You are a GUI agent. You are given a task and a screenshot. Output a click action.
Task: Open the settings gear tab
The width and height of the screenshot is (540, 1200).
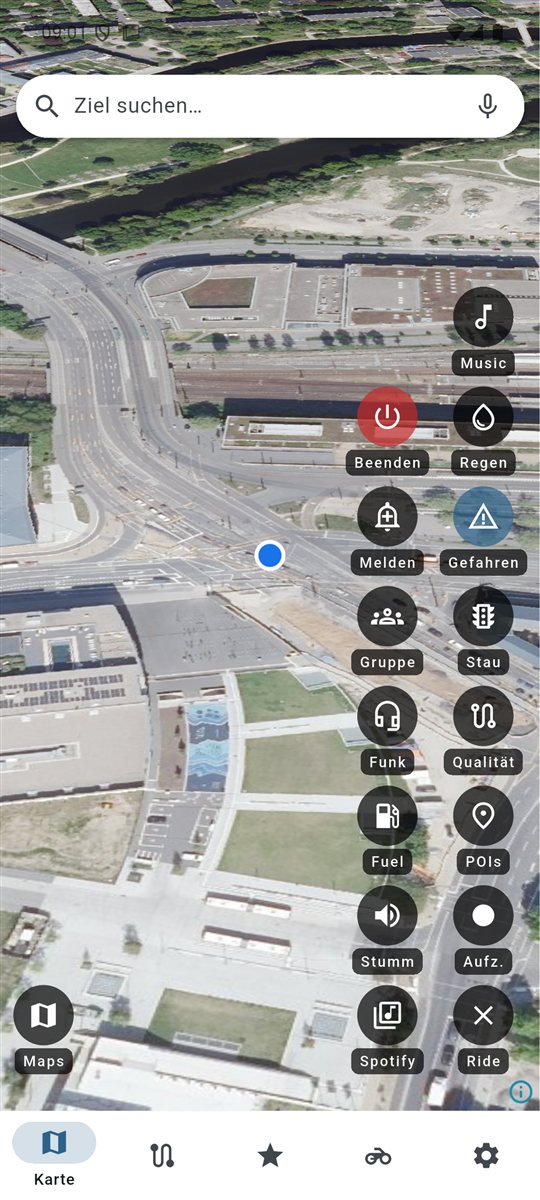[486, 1156]
